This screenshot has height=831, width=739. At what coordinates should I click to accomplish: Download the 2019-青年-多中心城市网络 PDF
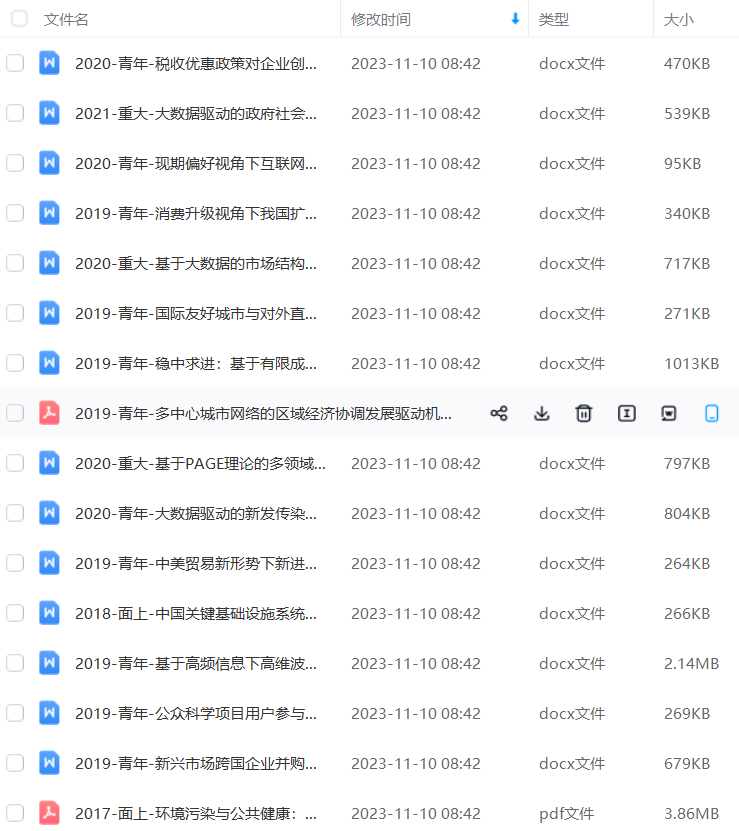[541, 413]
